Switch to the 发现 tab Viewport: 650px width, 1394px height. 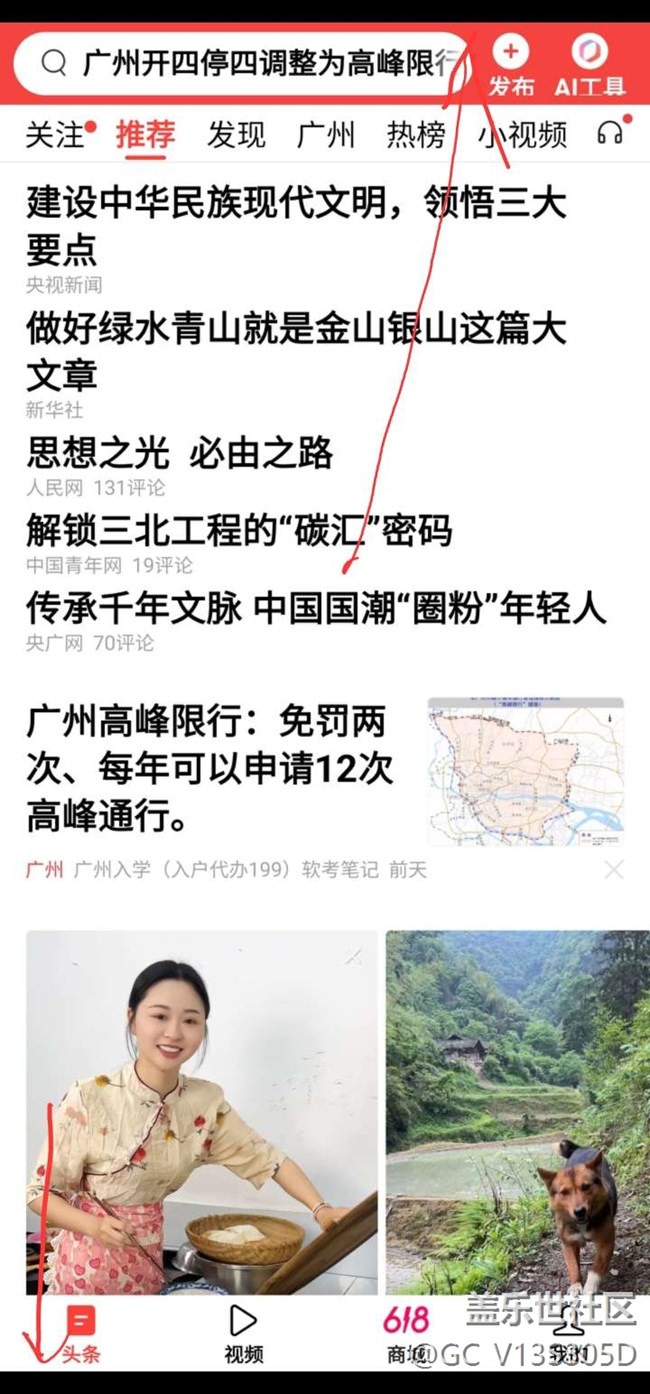pos(236,134)
